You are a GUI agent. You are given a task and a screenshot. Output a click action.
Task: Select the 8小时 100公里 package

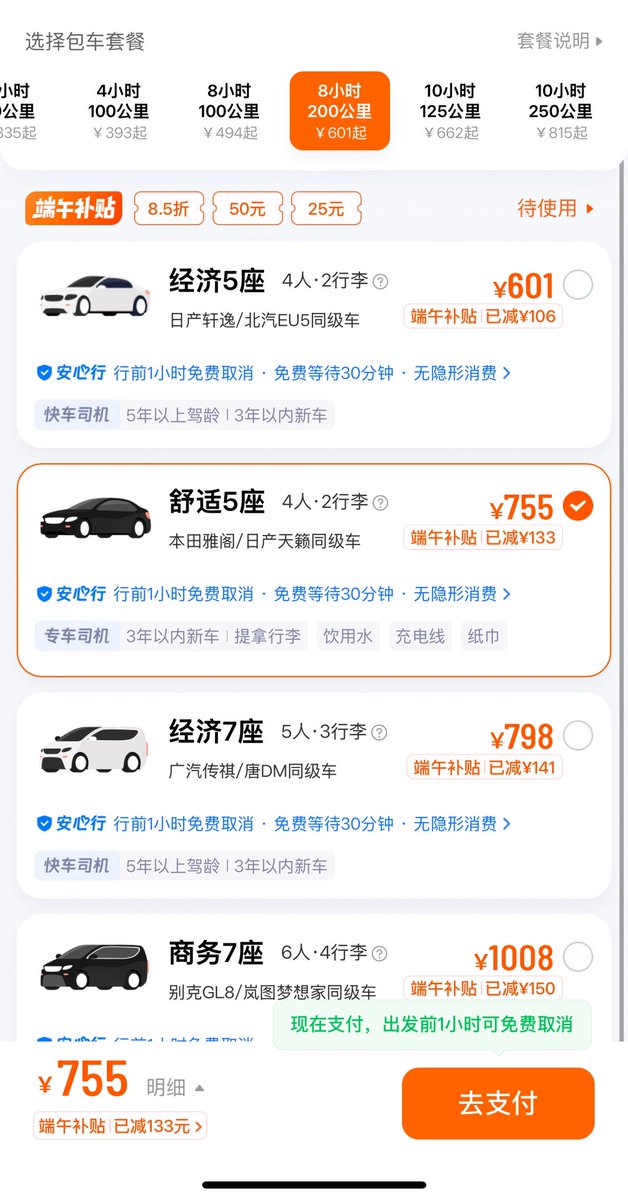[x=229, y=111]
